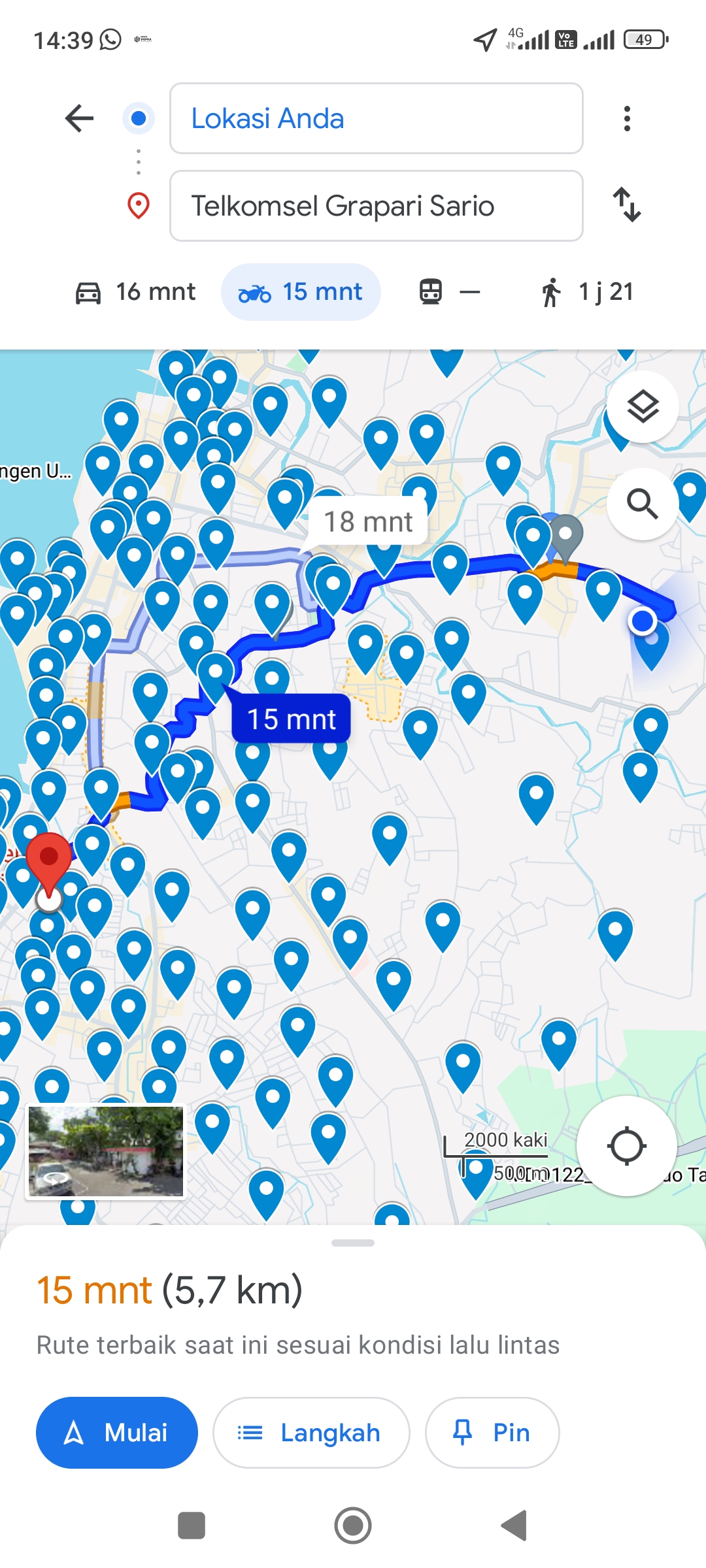Start navigation with Mulai
The height and width of the screenshot is (1568, 706).
(x=117, y=1433)
